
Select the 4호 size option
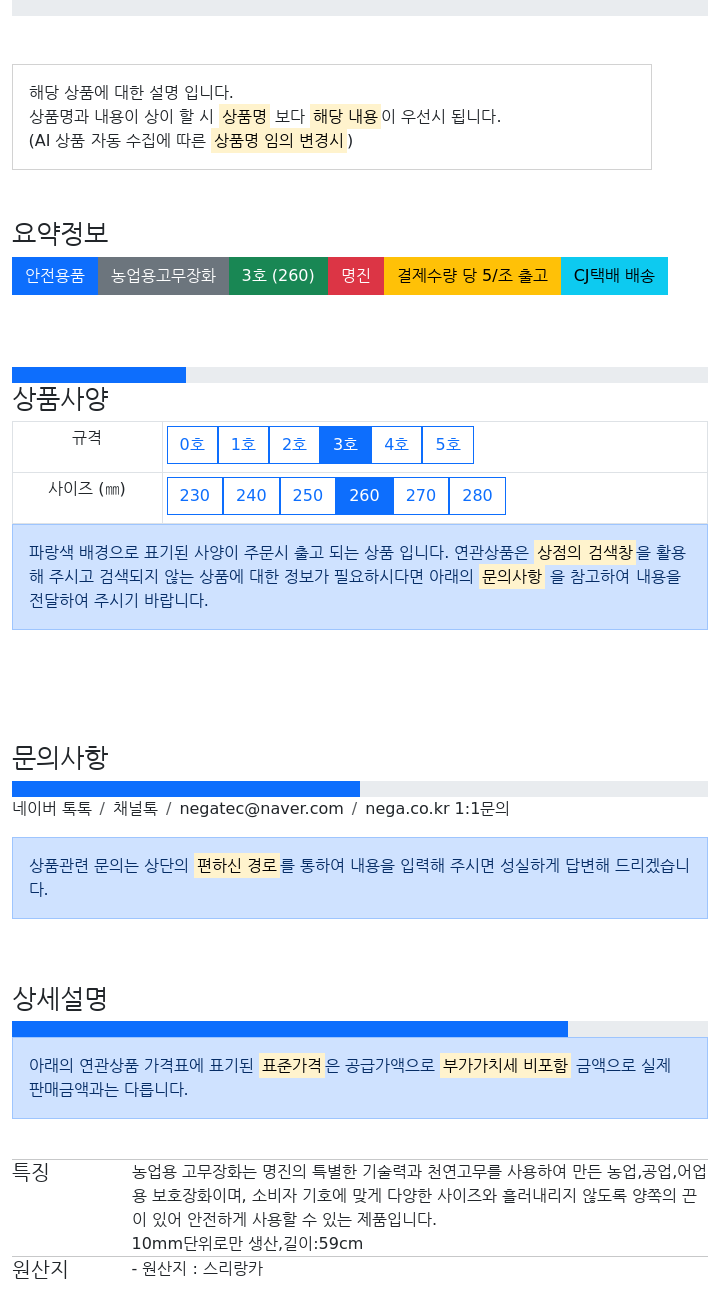click(396, 445)
